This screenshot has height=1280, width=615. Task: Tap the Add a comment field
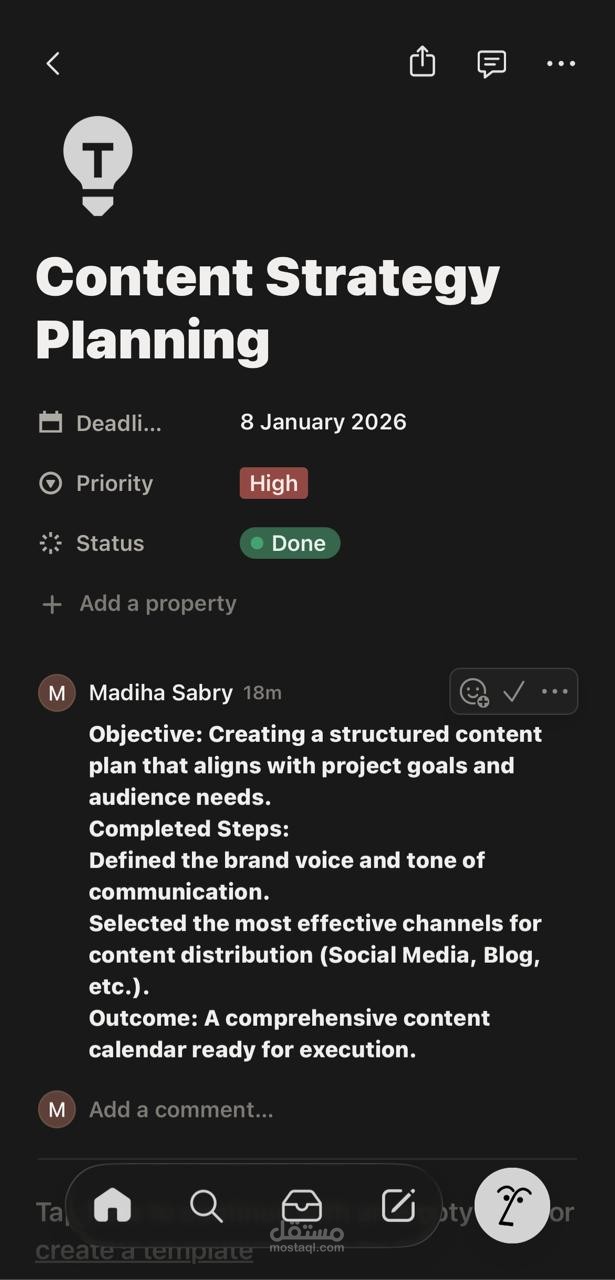click(181, 1109)
